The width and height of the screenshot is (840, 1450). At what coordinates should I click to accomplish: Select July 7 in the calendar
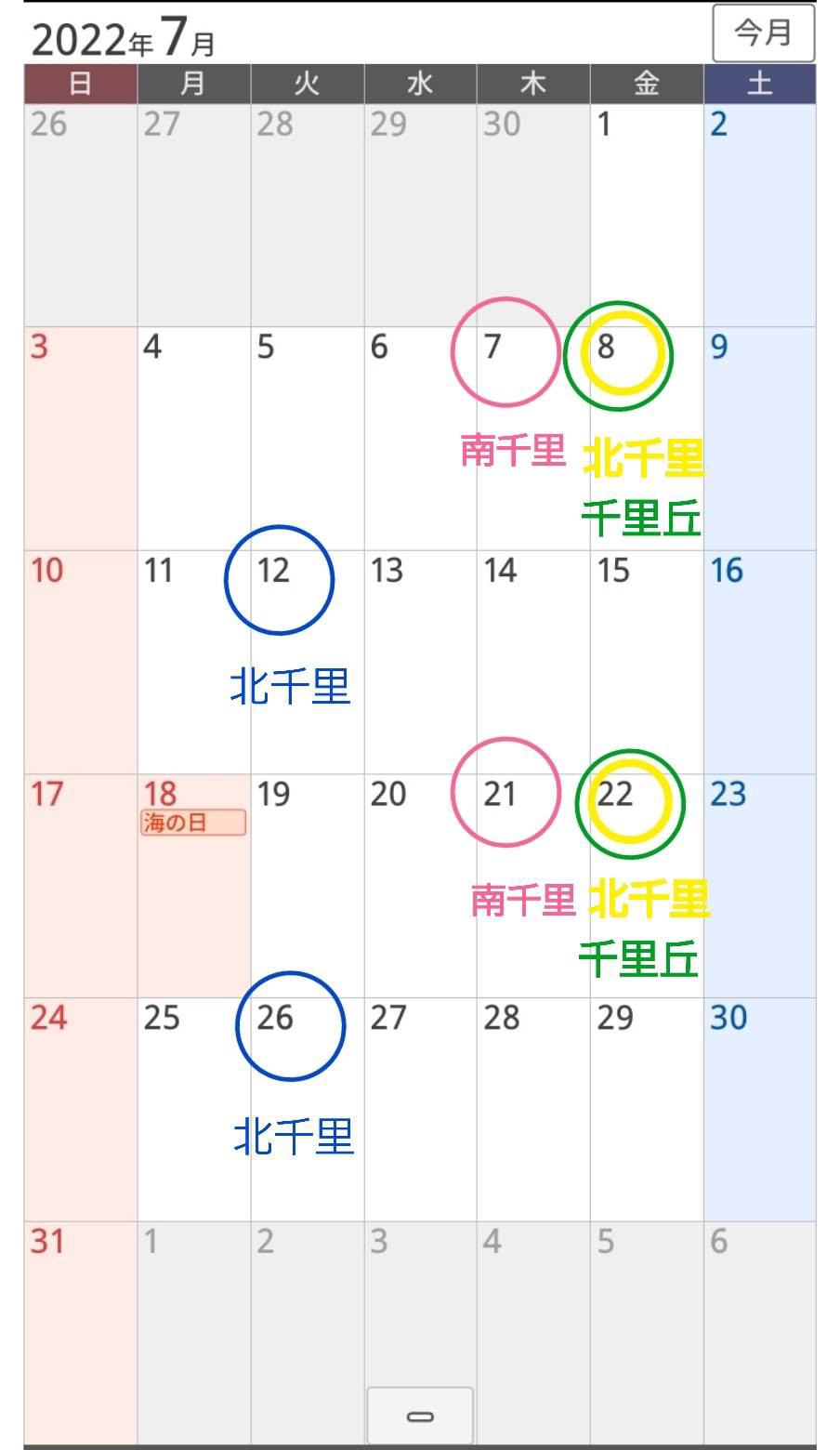(532, 437)
